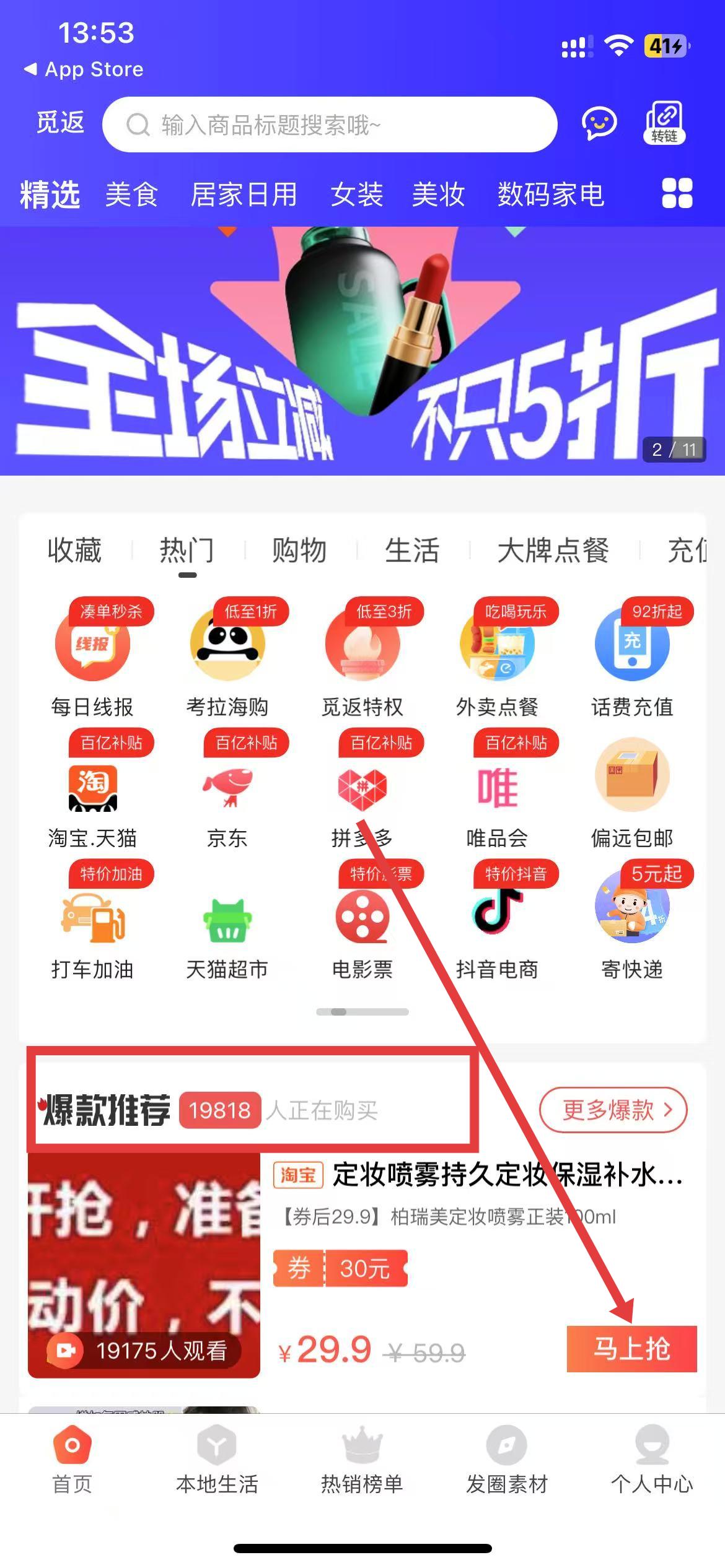This screenshot has height=1568, width=725.
Task: Open the smiley chat message icon
Action: tap(599, 123)
